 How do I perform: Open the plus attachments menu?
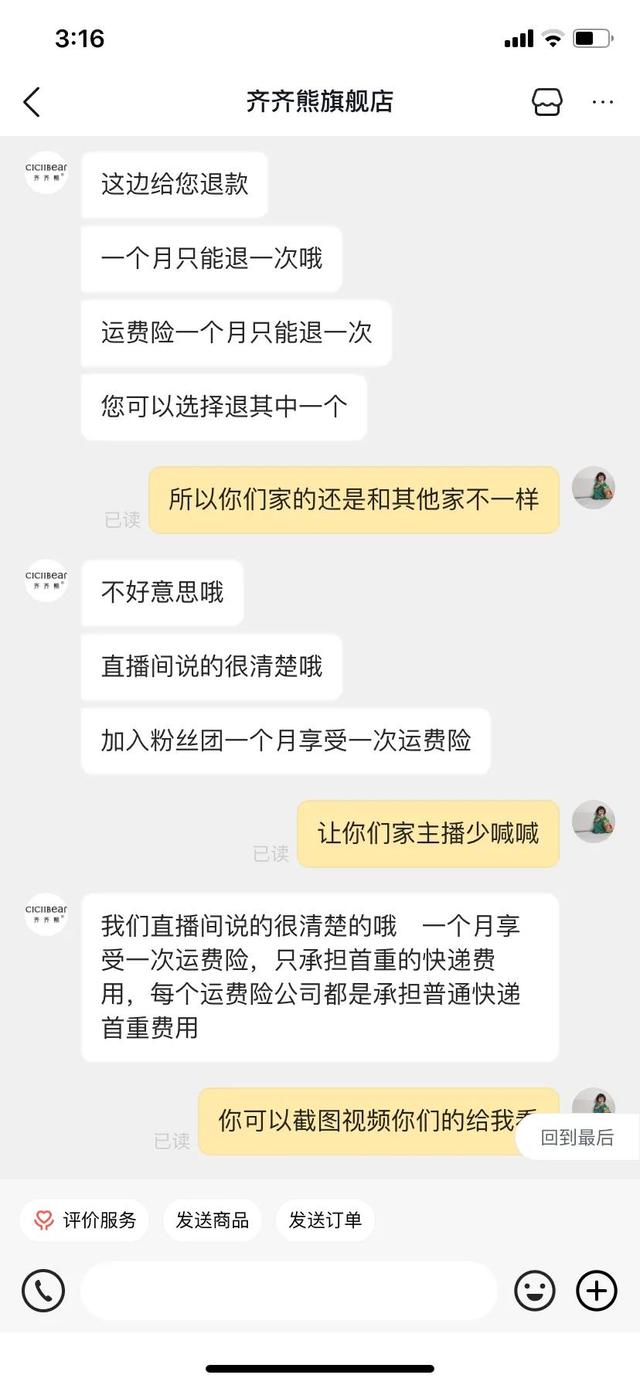click(597, 1291)
